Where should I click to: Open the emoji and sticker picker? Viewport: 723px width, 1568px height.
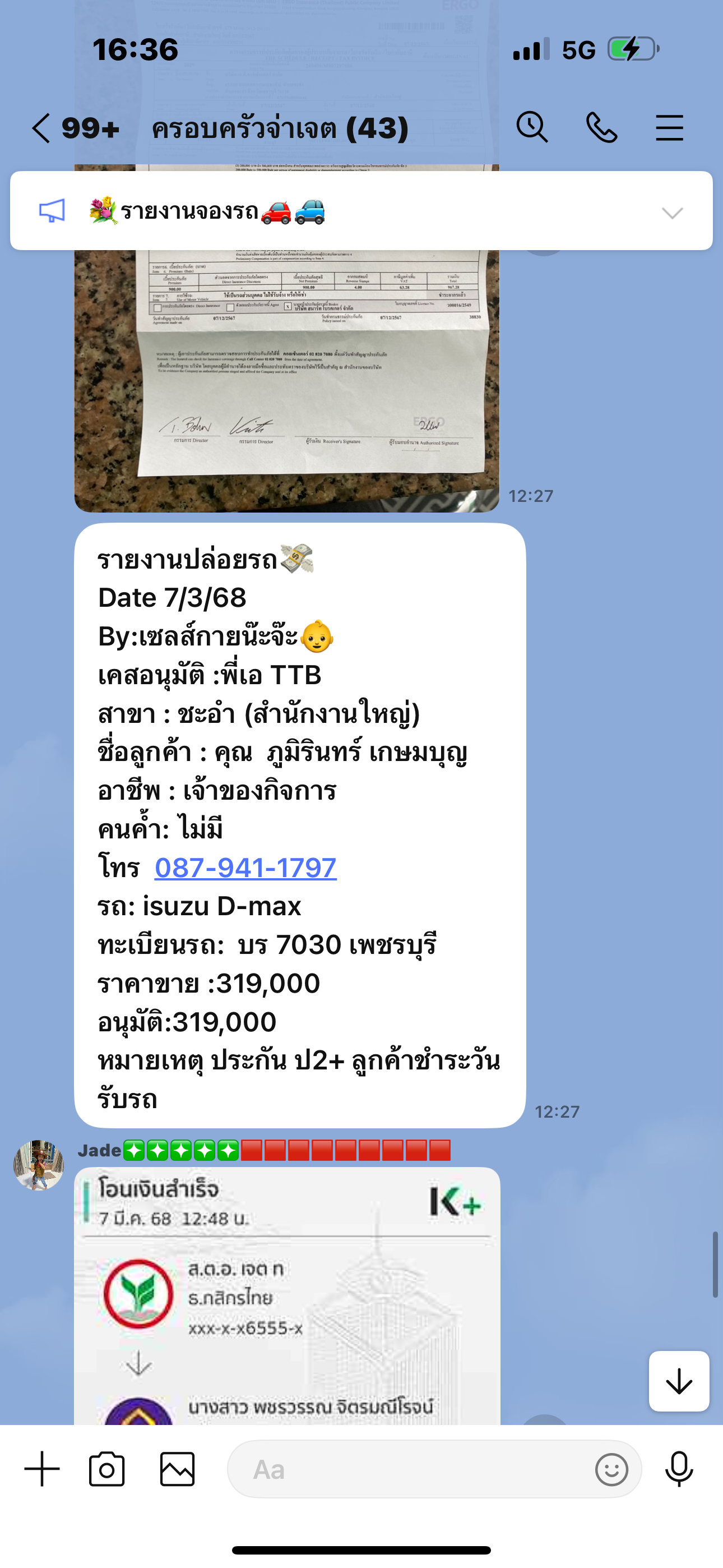[611, 1469]
